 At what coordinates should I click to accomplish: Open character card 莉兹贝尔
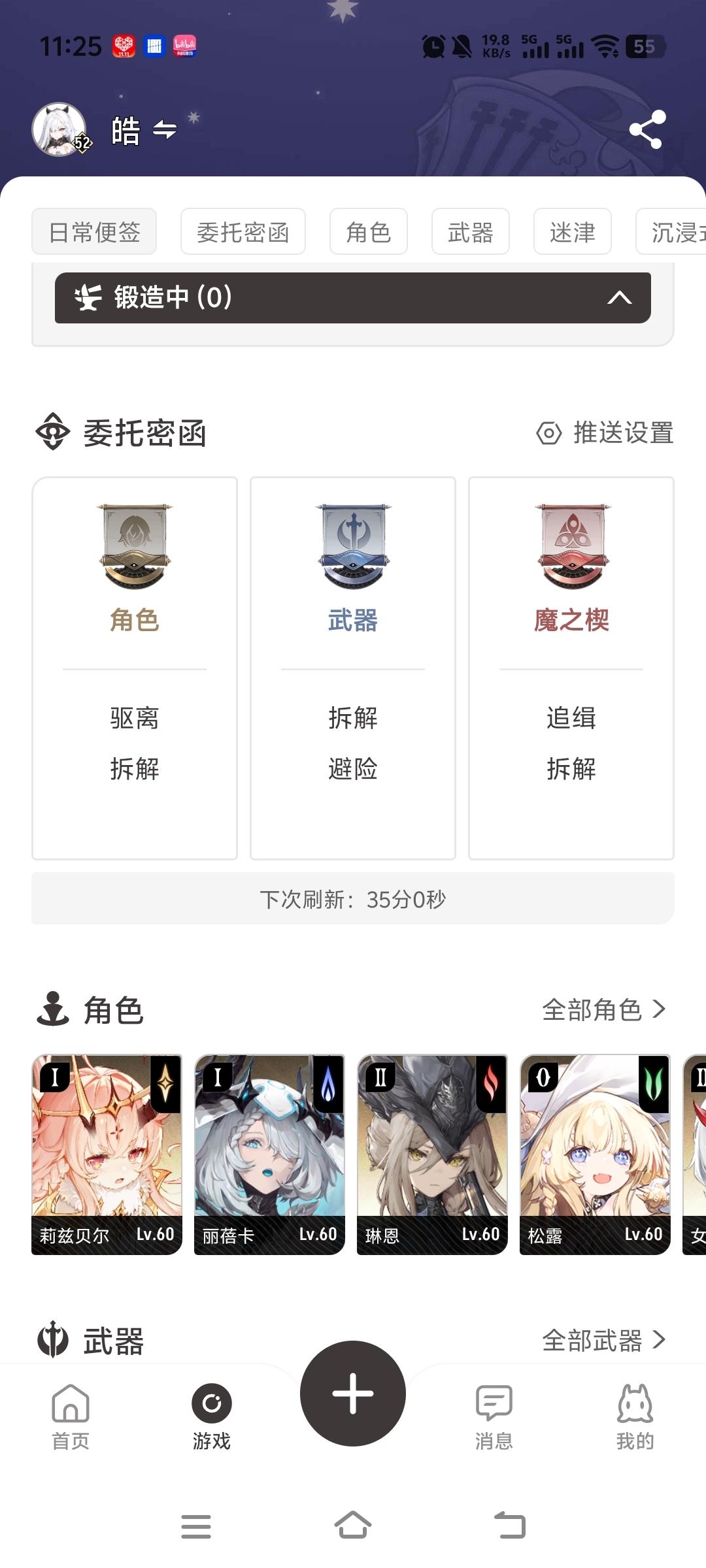pos(107,1154)
